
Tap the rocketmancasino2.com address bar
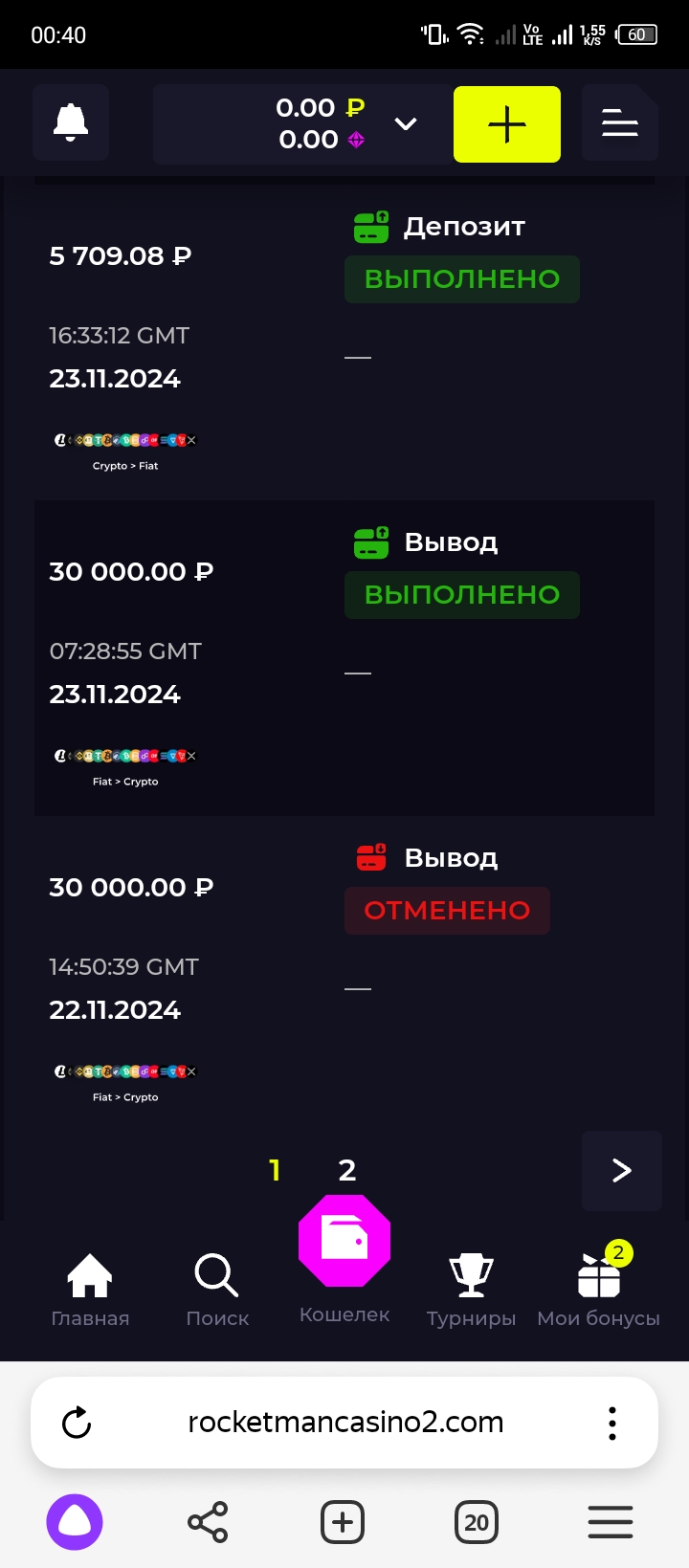pos(344,1423)
